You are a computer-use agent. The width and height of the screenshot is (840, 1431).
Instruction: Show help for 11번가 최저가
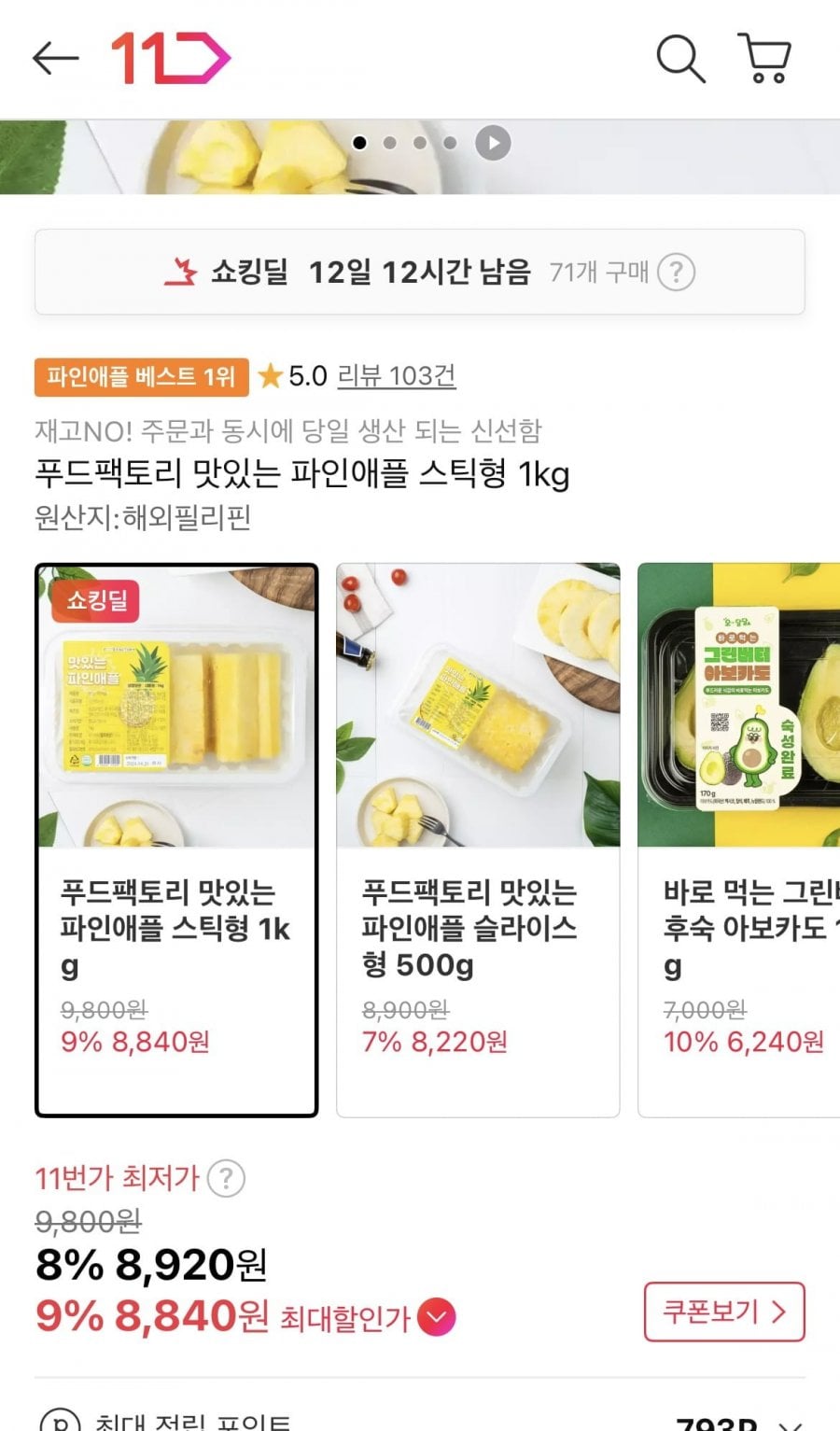click(226, 1178)
